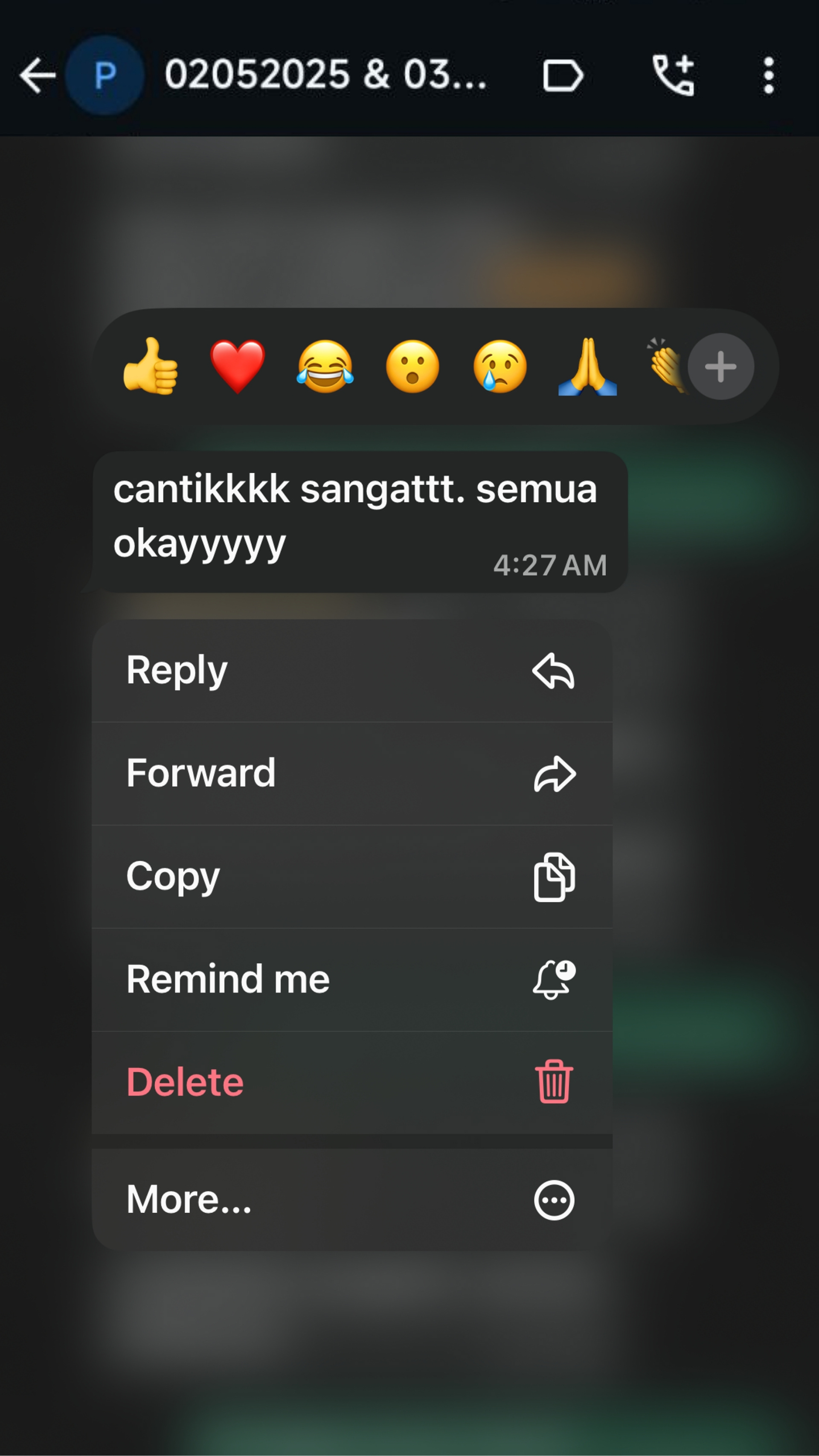
Task: React with the folded hands emoji
Action: click(587, 366)
